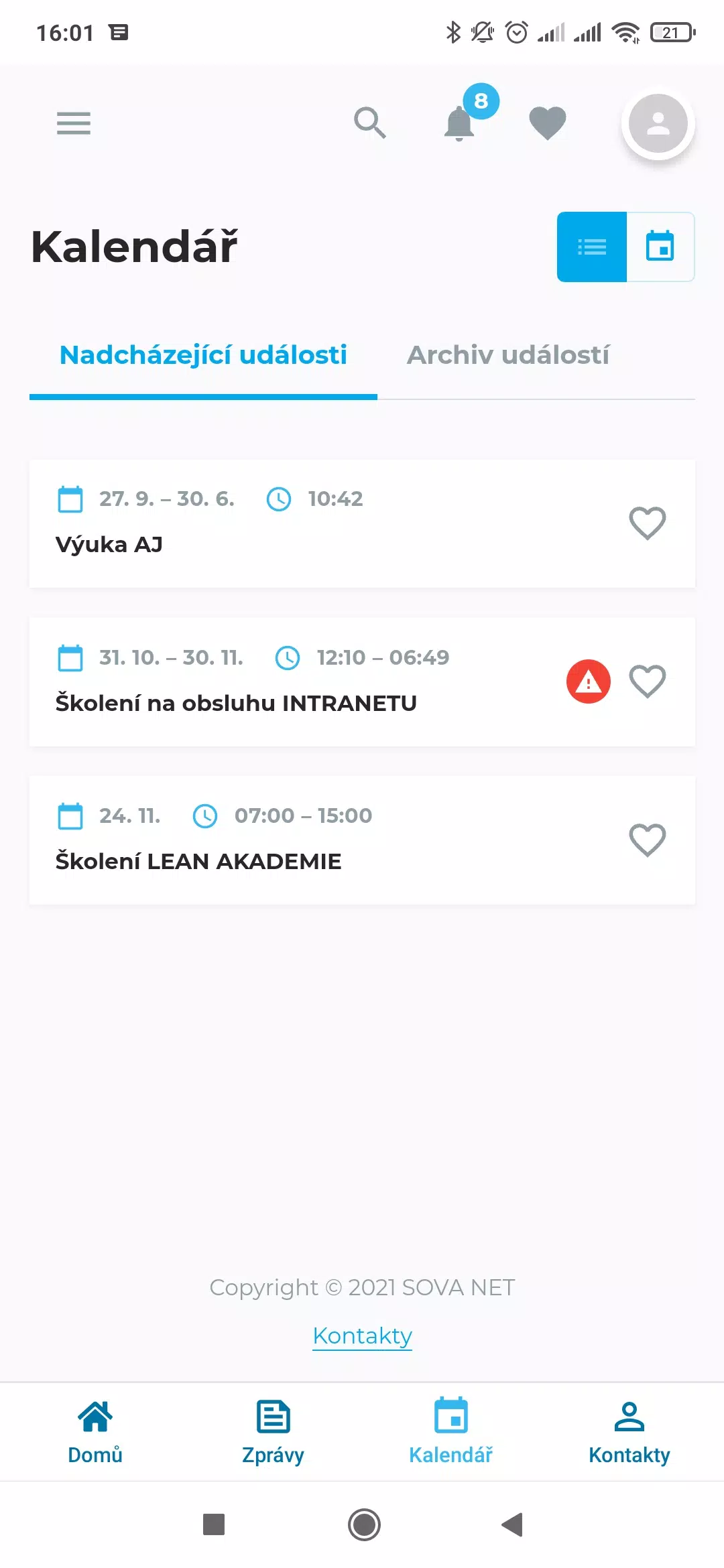Switch to calendar grid view

click(x=660, y=247)
